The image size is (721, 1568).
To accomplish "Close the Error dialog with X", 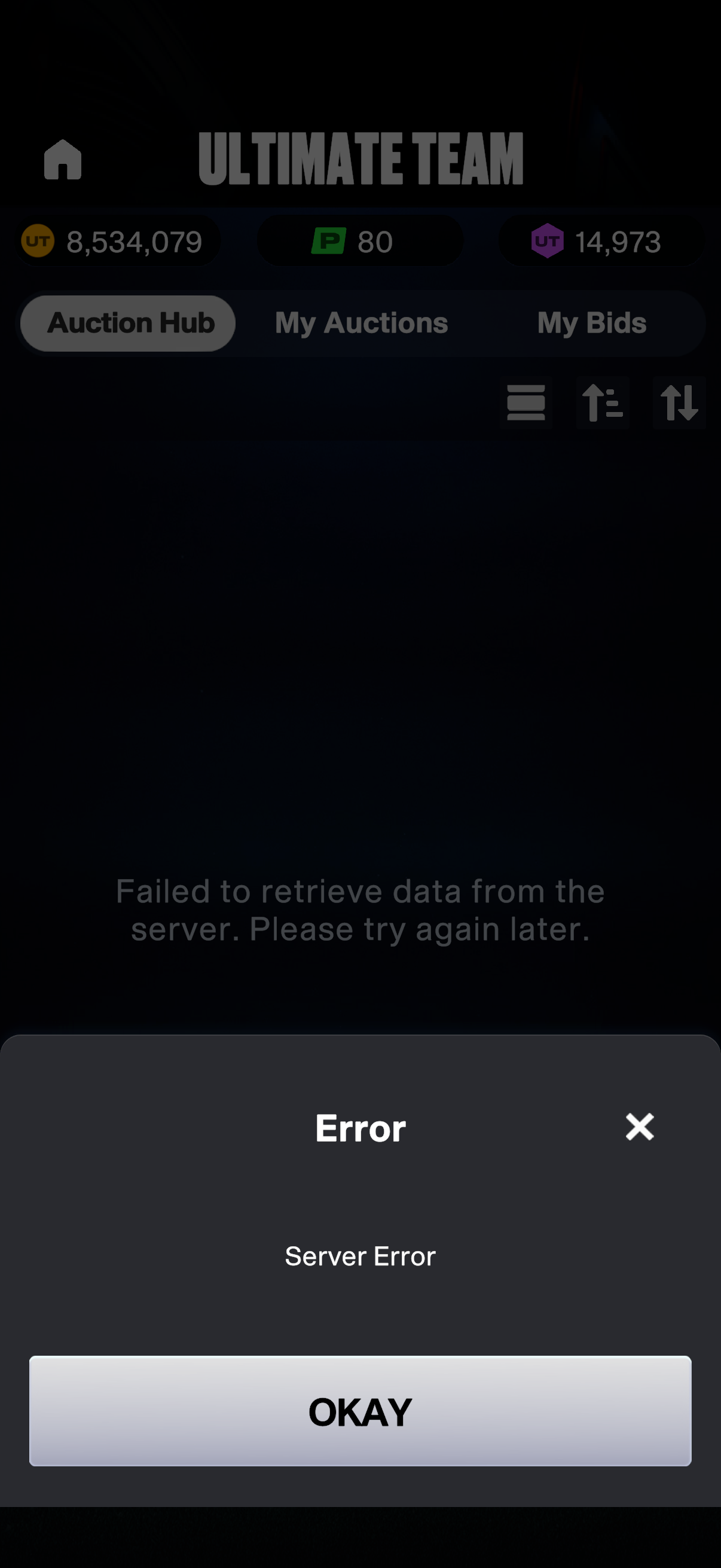I will [640, 1127].
